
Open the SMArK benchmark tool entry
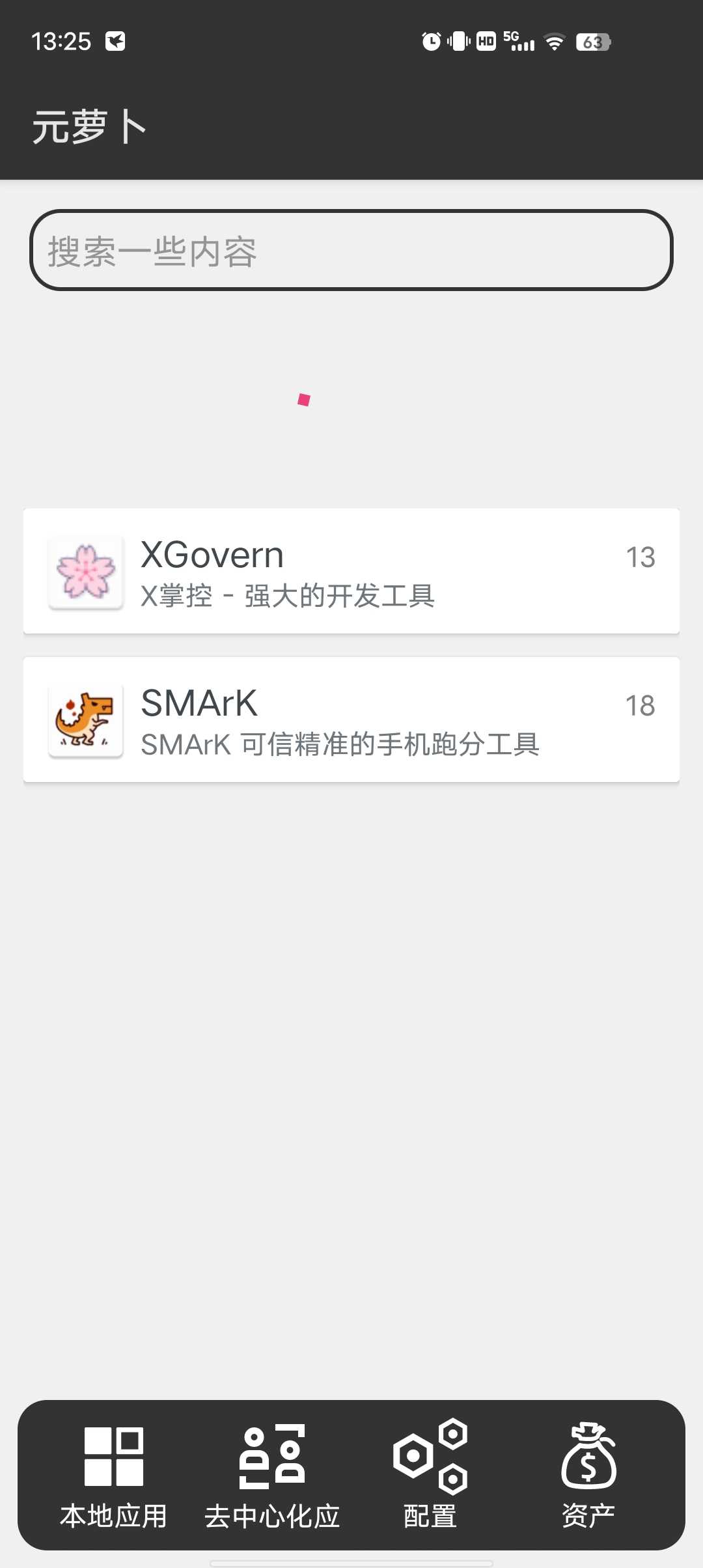coord(351,720)
